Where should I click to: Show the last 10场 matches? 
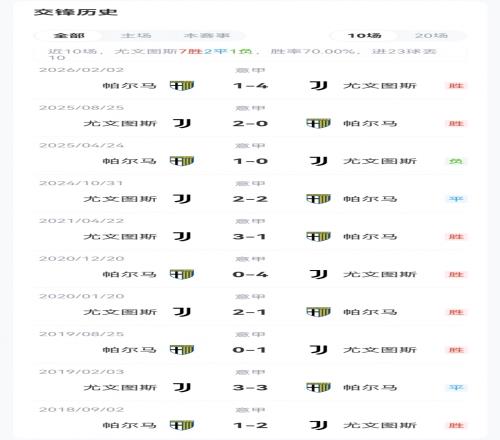[x=364, y=35]
